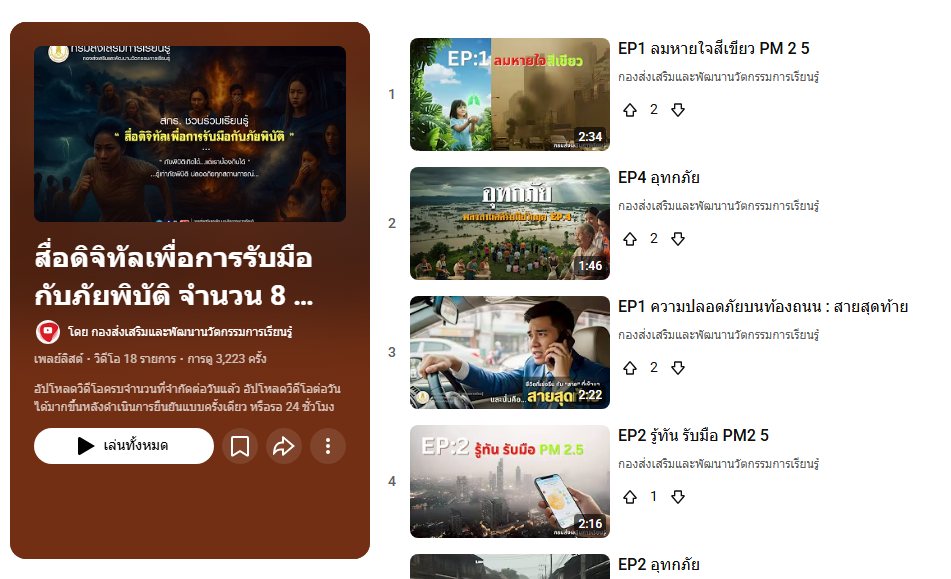Viewport: 951px width, 579px height.
Task: Downvote the EP4 อุทกภัย video
Action: [678, 239]
